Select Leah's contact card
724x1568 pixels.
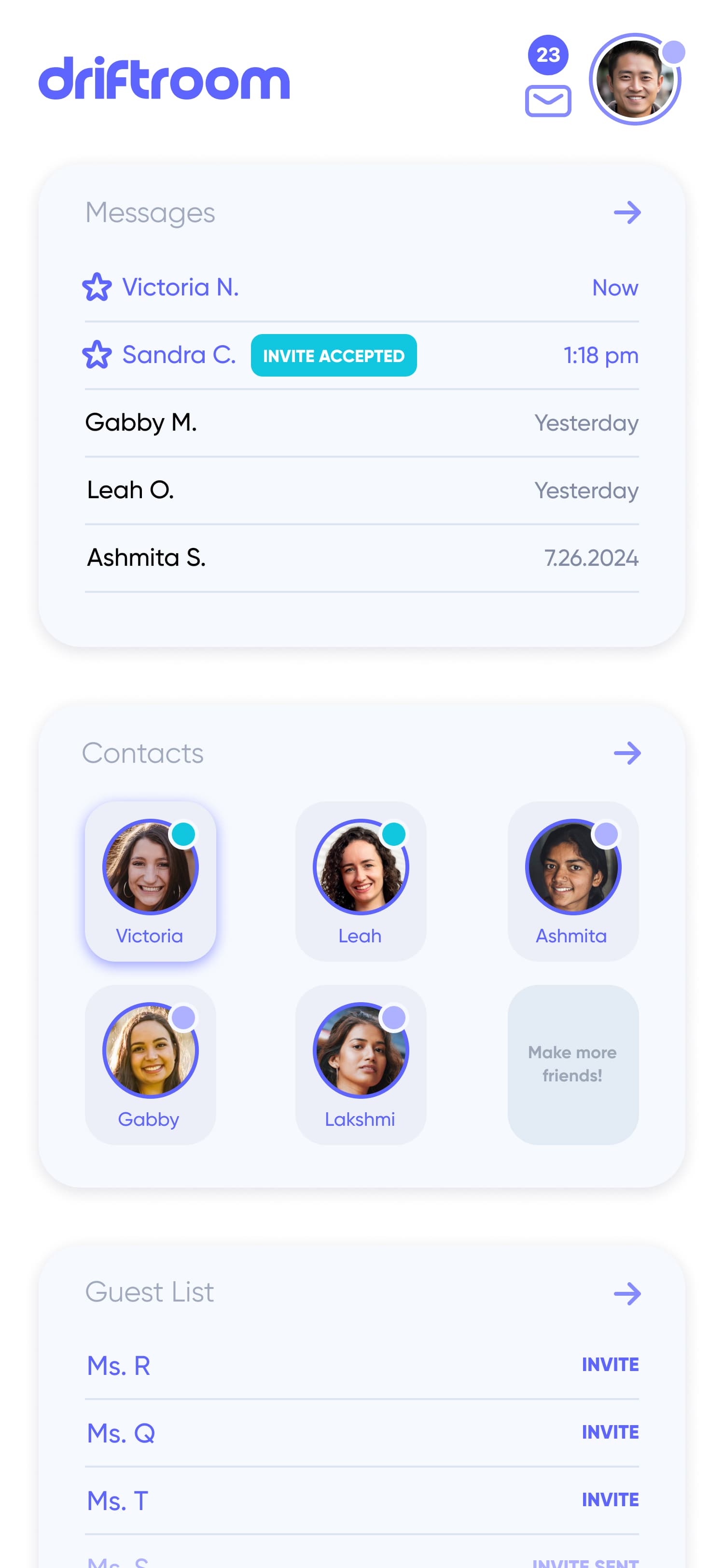coord(361,881)
